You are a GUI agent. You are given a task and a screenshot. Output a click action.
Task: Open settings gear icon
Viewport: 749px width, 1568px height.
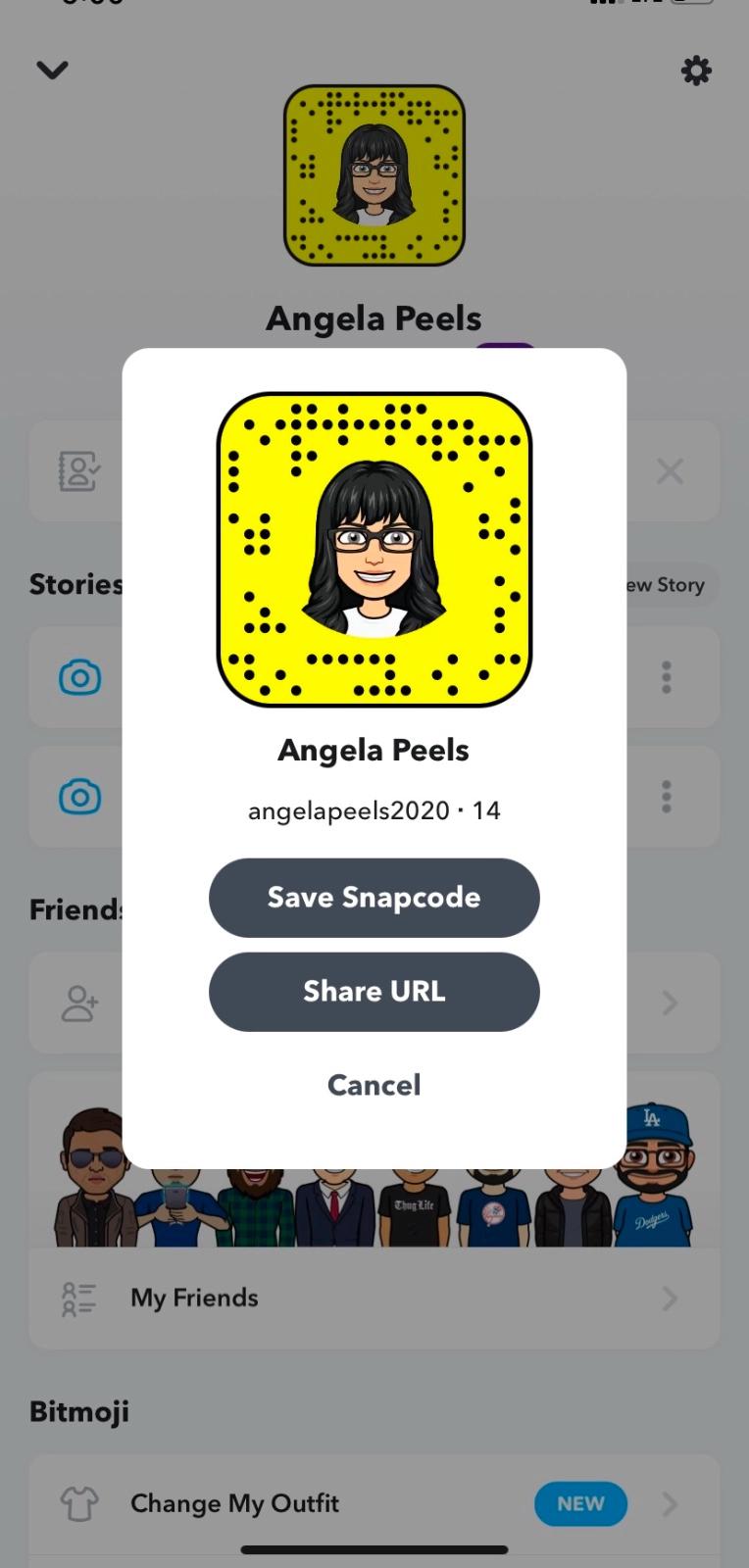[x=696, y=71]
